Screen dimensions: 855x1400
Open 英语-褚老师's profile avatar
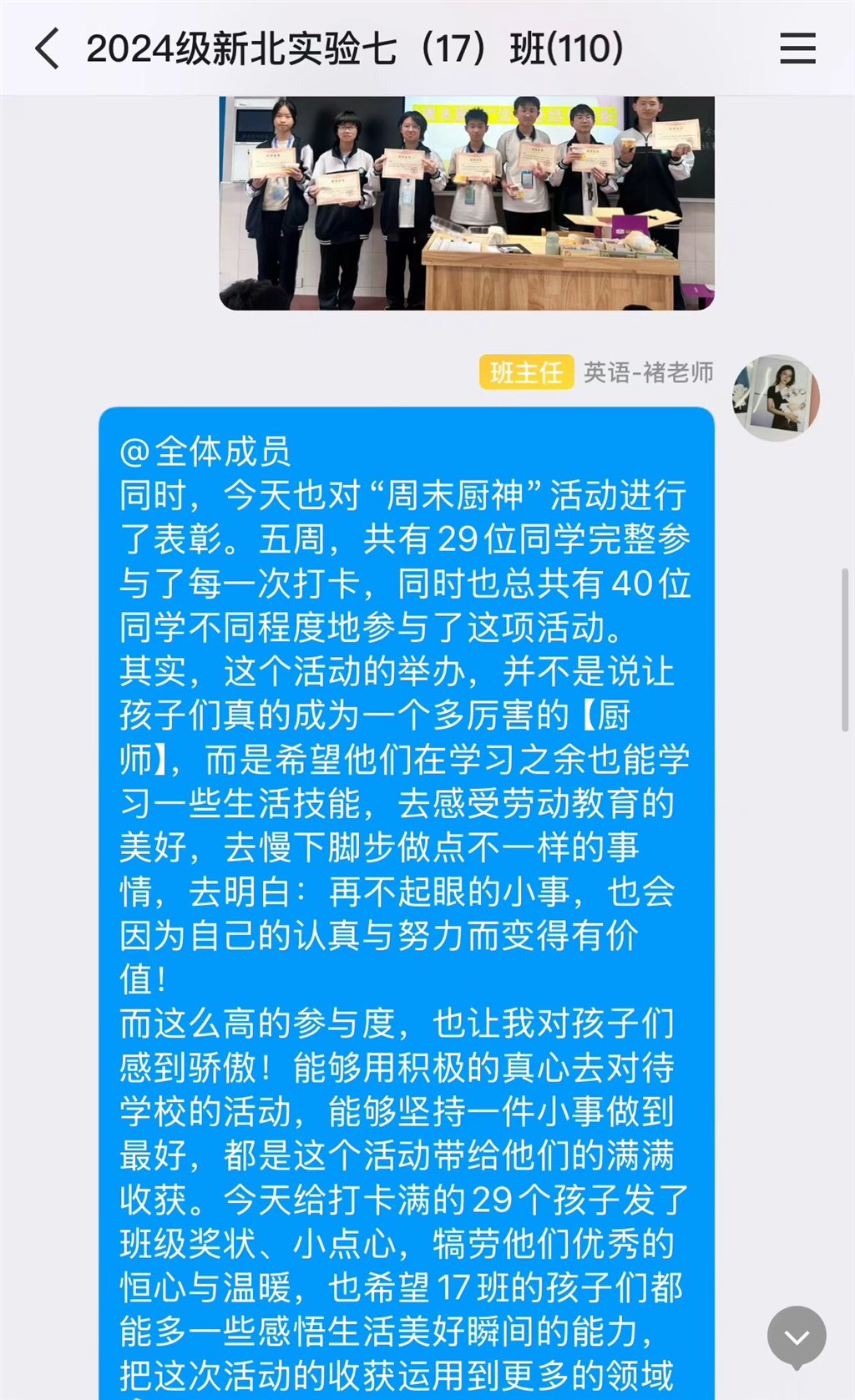click(776, 397)
